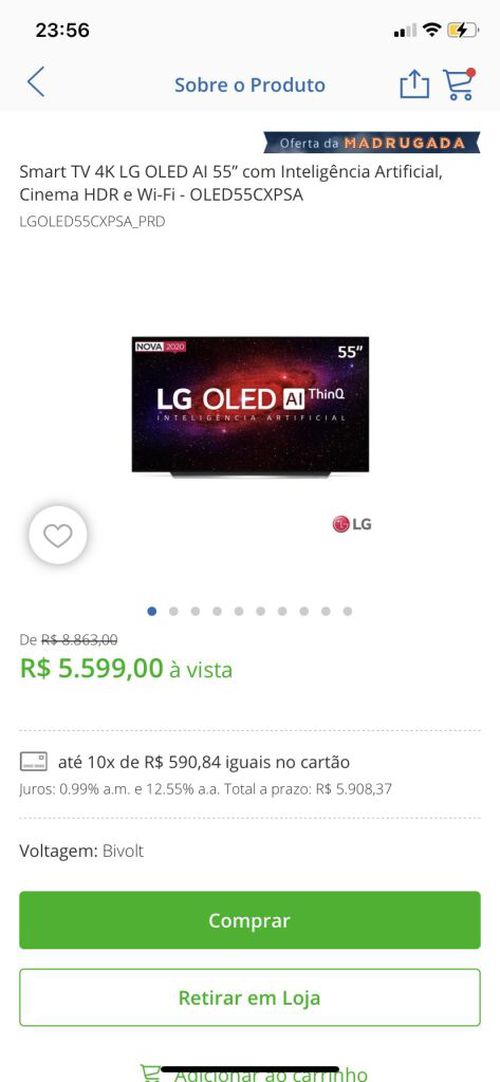500x1082 pixels.
Task: Select Adicionar ao carrinho
Action: [x=254, y=1074]
